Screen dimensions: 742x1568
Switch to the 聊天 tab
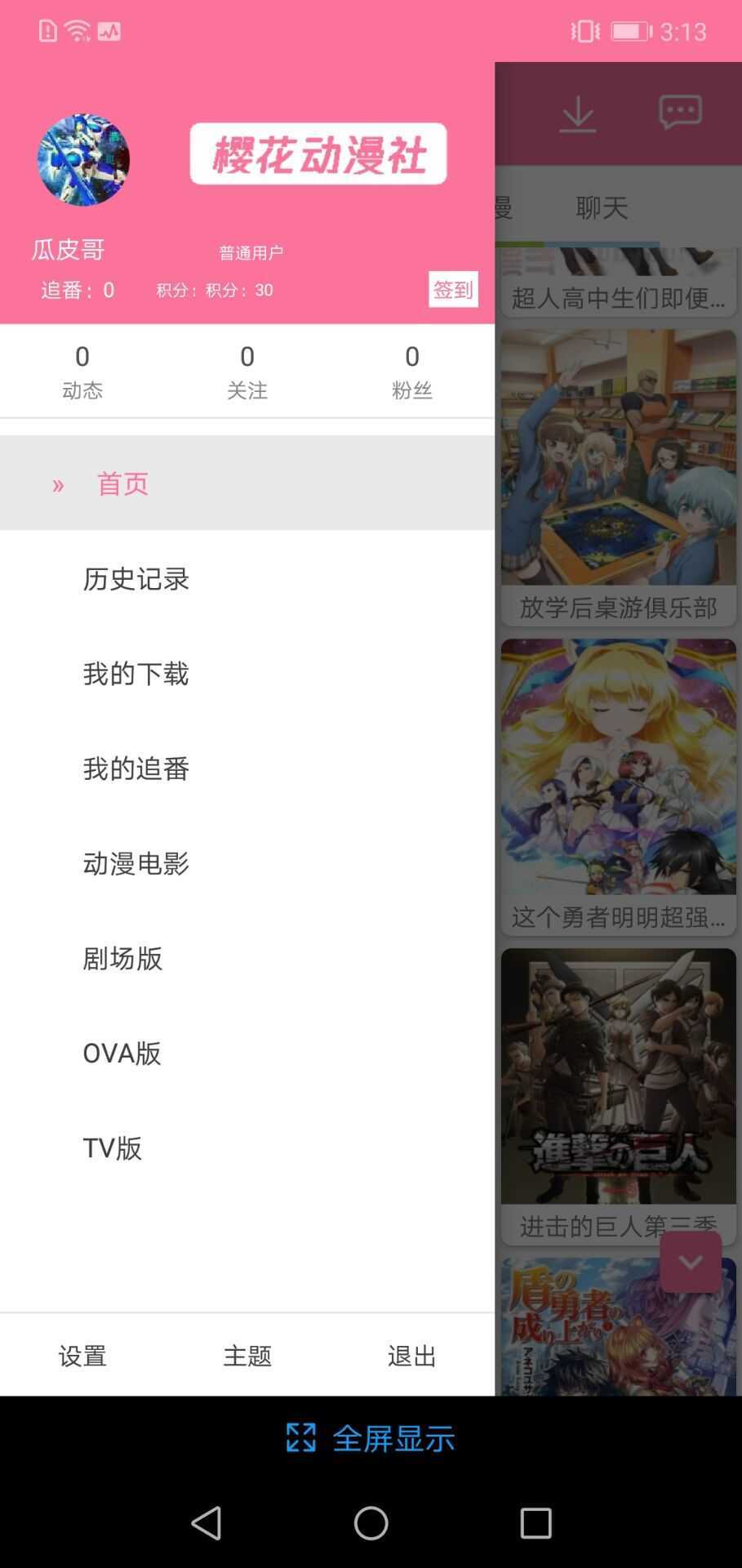click(x=600, y=208)
